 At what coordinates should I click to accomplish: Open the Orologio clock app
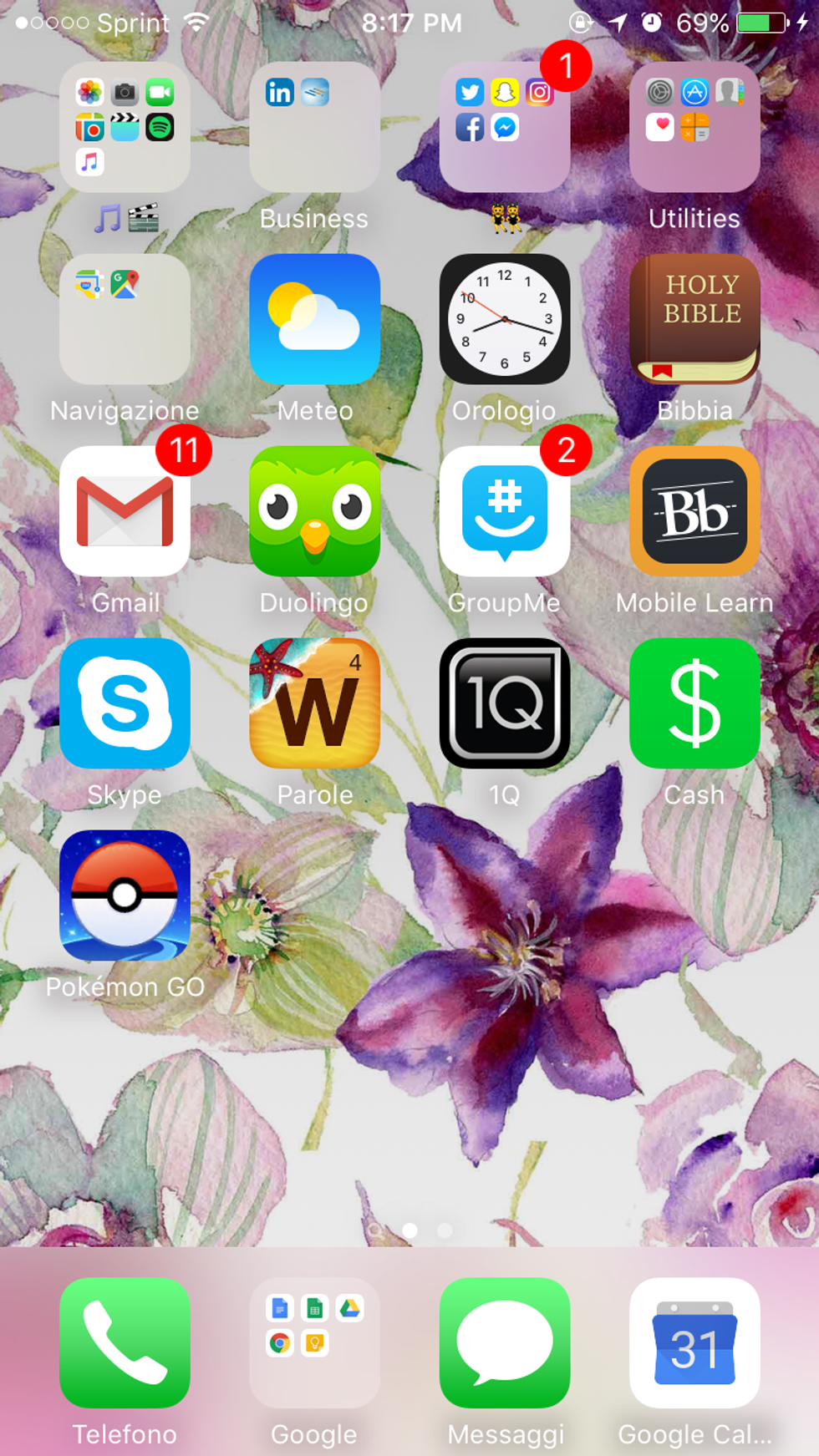[x=504, y=319]
